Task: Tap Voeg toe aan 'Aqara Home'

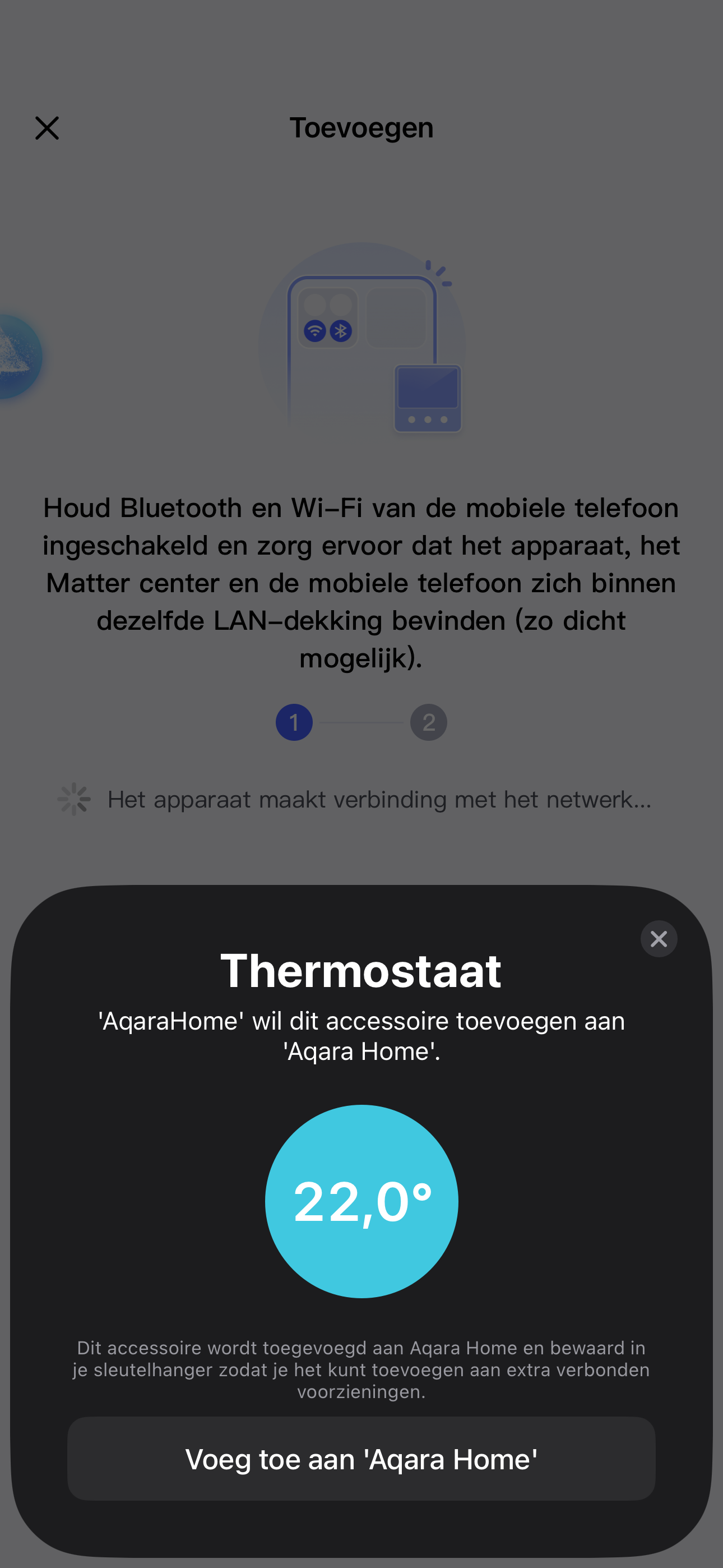Action: tap(361, 1459)
